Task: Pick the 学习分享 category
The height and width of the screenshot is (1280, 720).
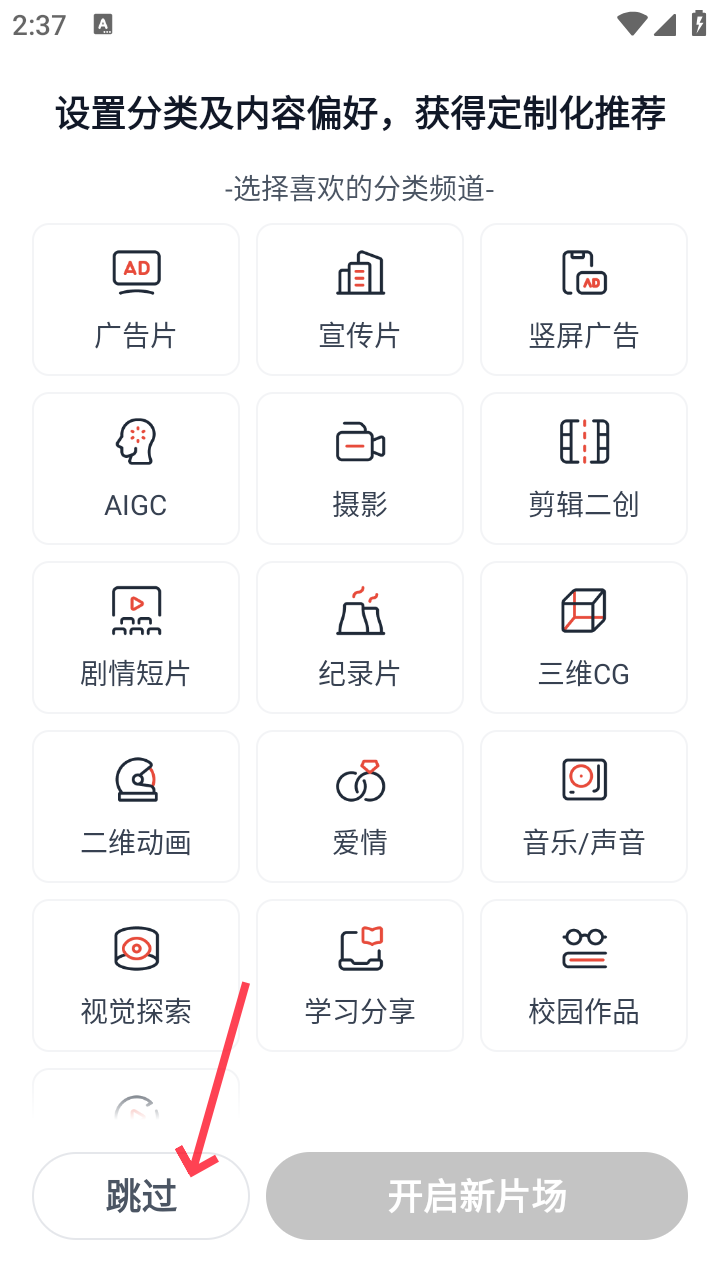Action: (x=360, y=975)
